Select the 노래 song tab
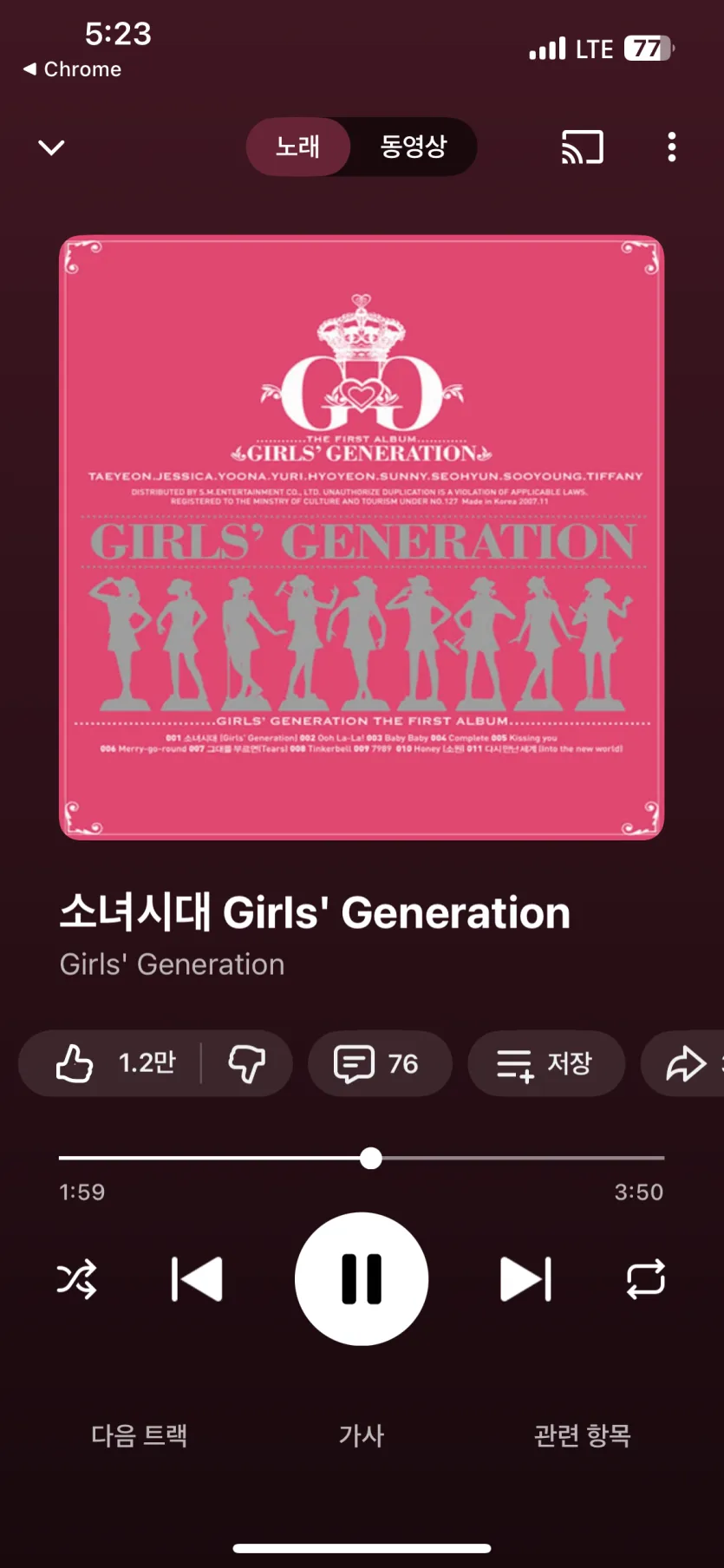This screenshot has height=1568, width=724. [x=298, y=147]
